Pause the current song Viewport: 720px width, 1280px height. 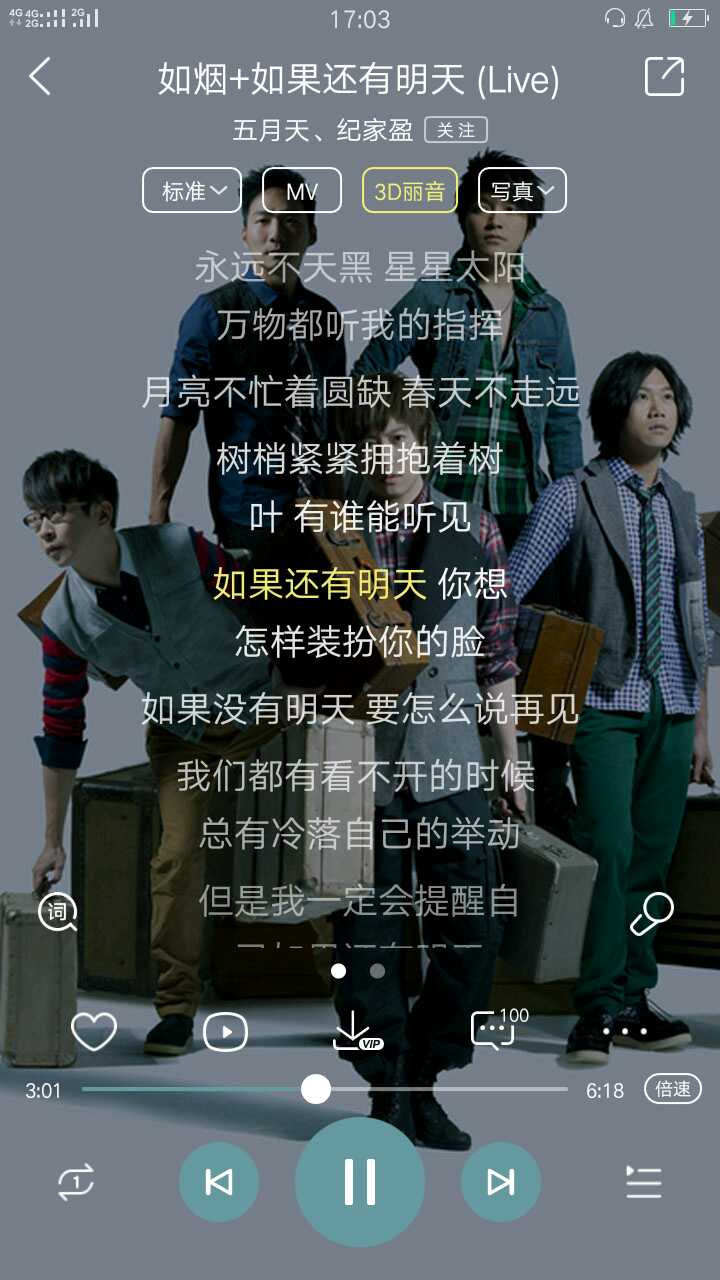tap(360, 1182)
